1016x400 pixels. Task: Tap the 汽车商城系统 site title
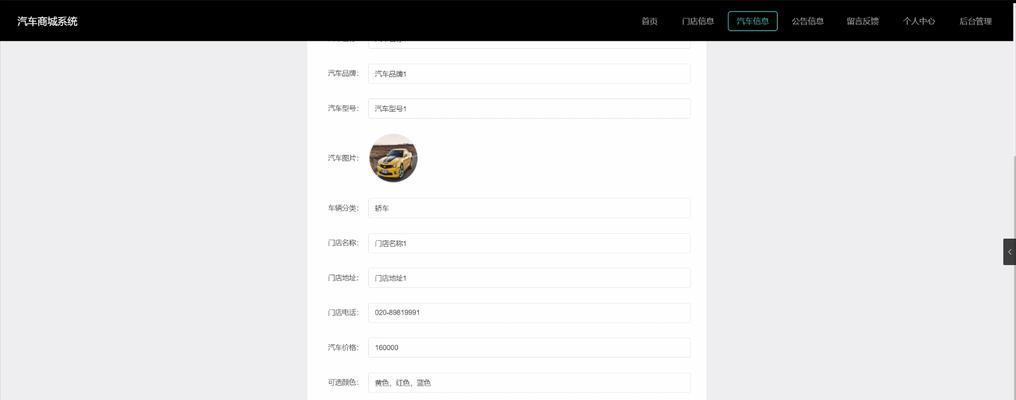pyautogui.click(x=47, y=21)
